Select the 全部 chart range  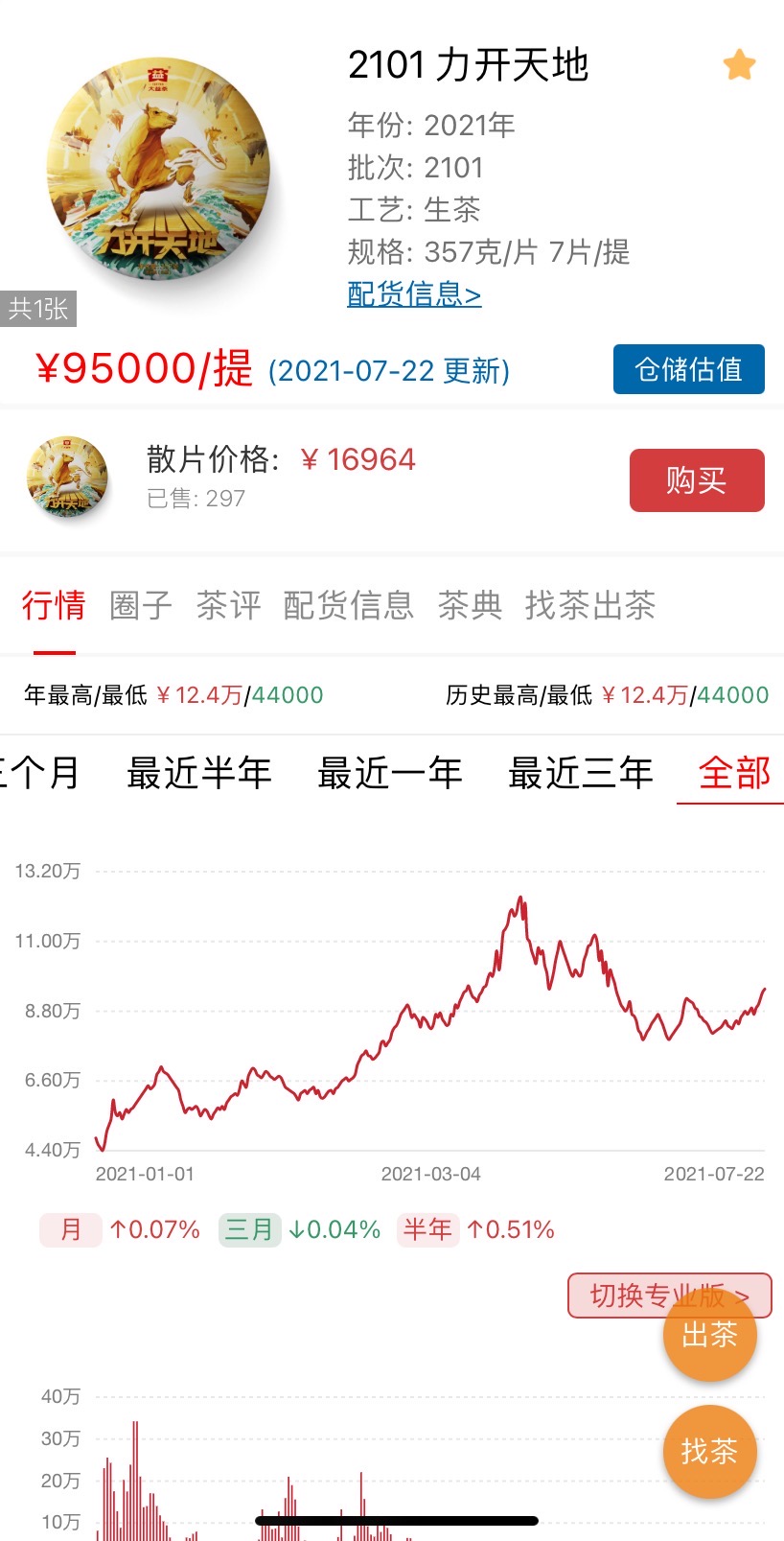735,772
